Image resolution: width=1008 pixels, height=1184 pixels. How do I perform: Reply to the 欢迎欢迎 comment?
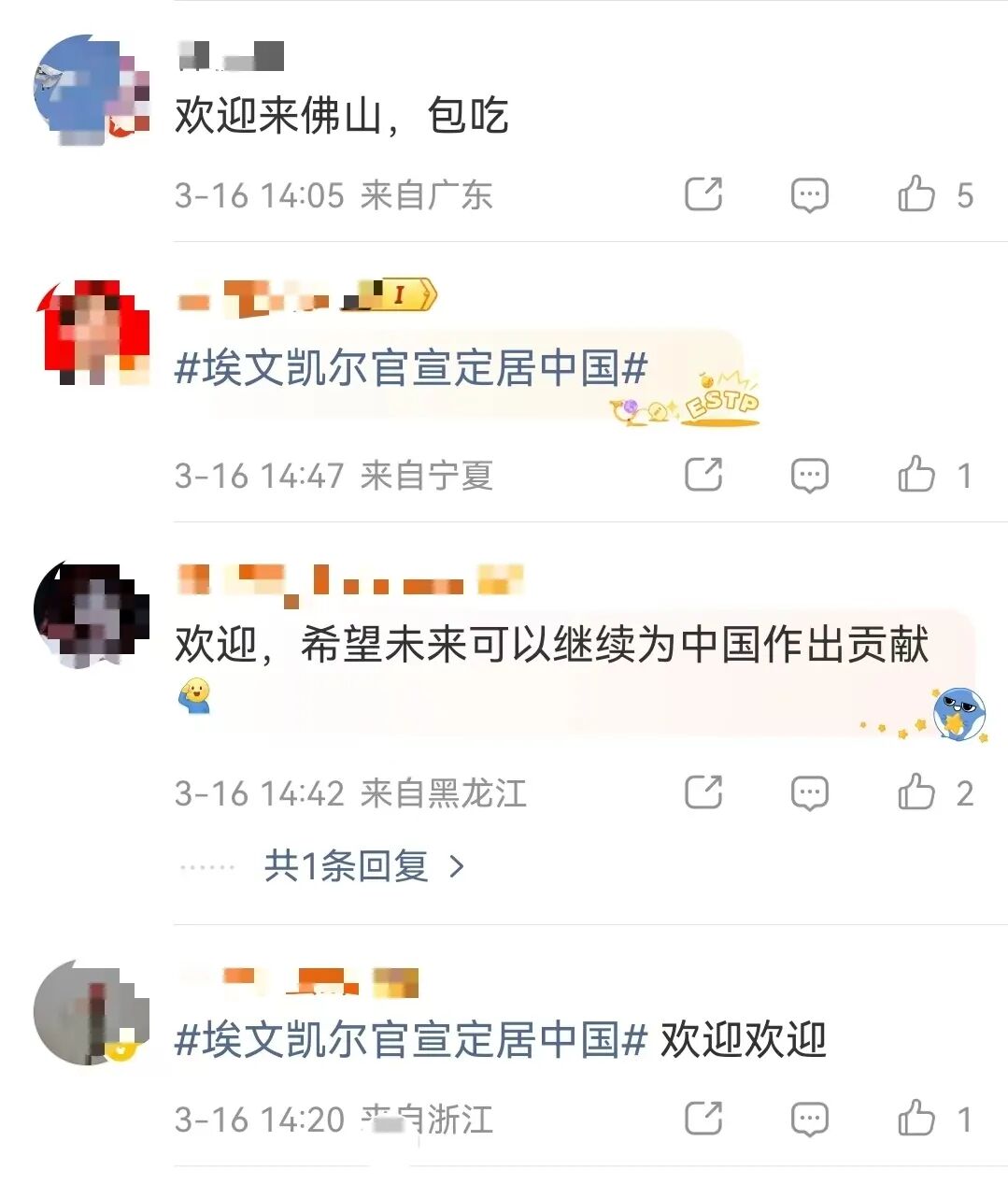click(809, 1119)
